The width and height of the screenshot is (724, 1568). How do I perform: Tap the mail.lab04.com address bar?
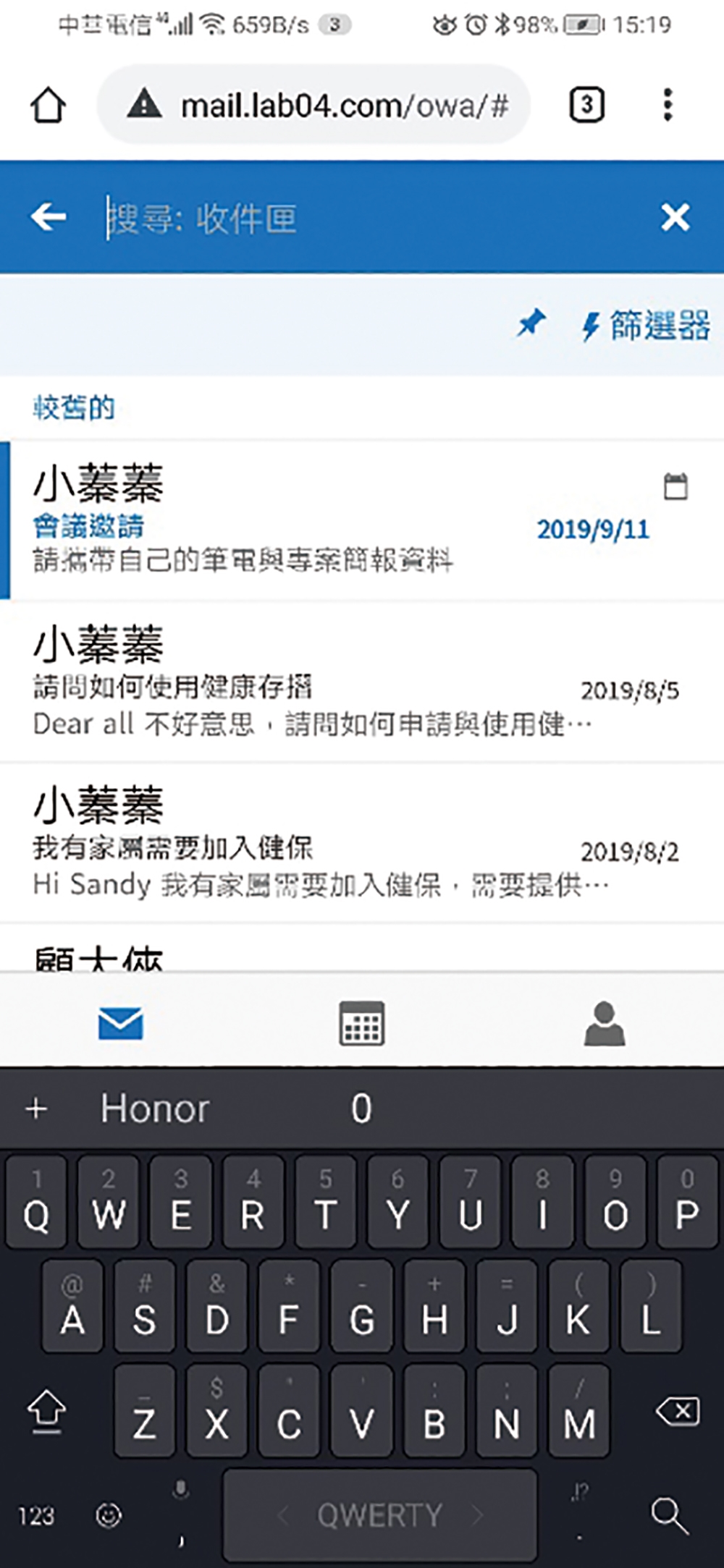326,106
